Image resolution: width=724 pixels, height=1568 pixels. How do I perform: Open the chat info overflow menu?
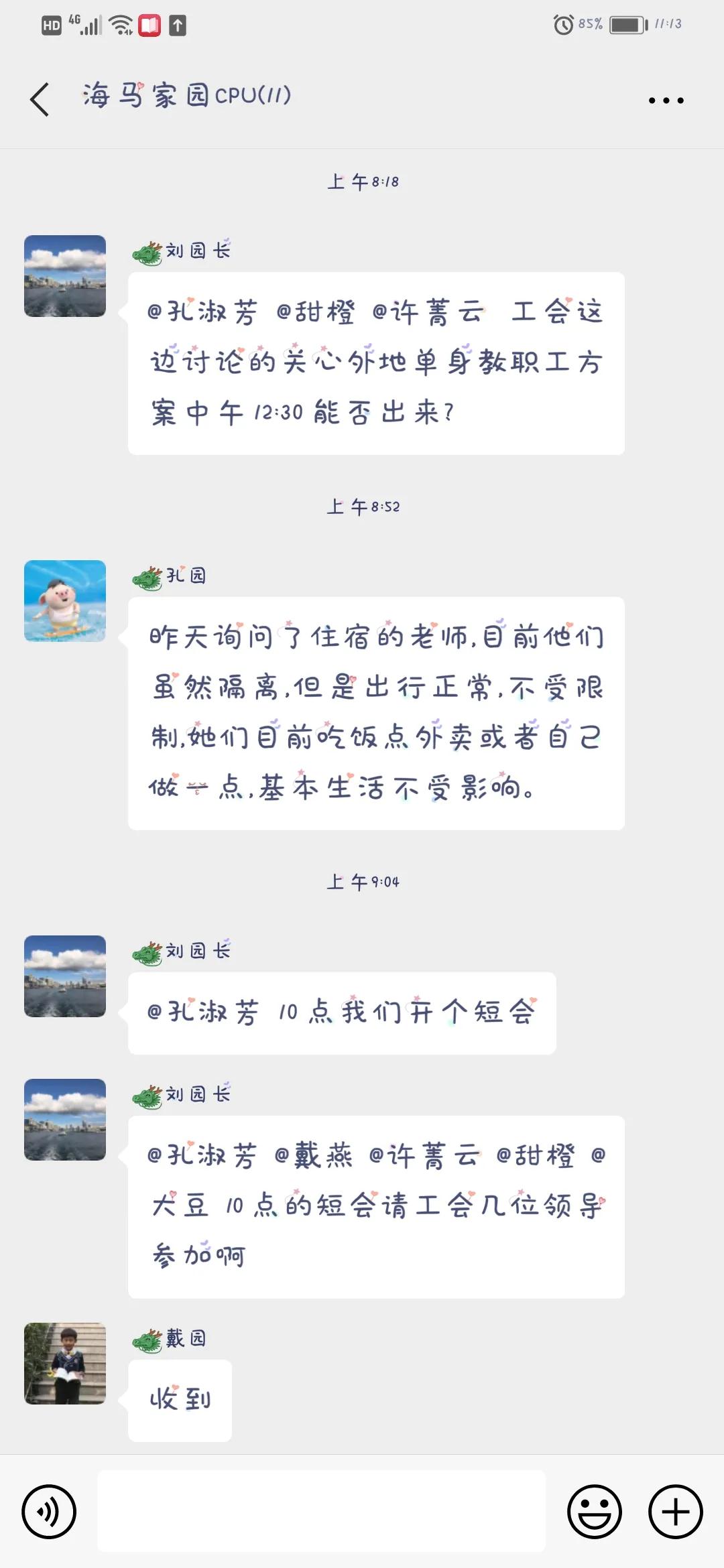(666, 101)
